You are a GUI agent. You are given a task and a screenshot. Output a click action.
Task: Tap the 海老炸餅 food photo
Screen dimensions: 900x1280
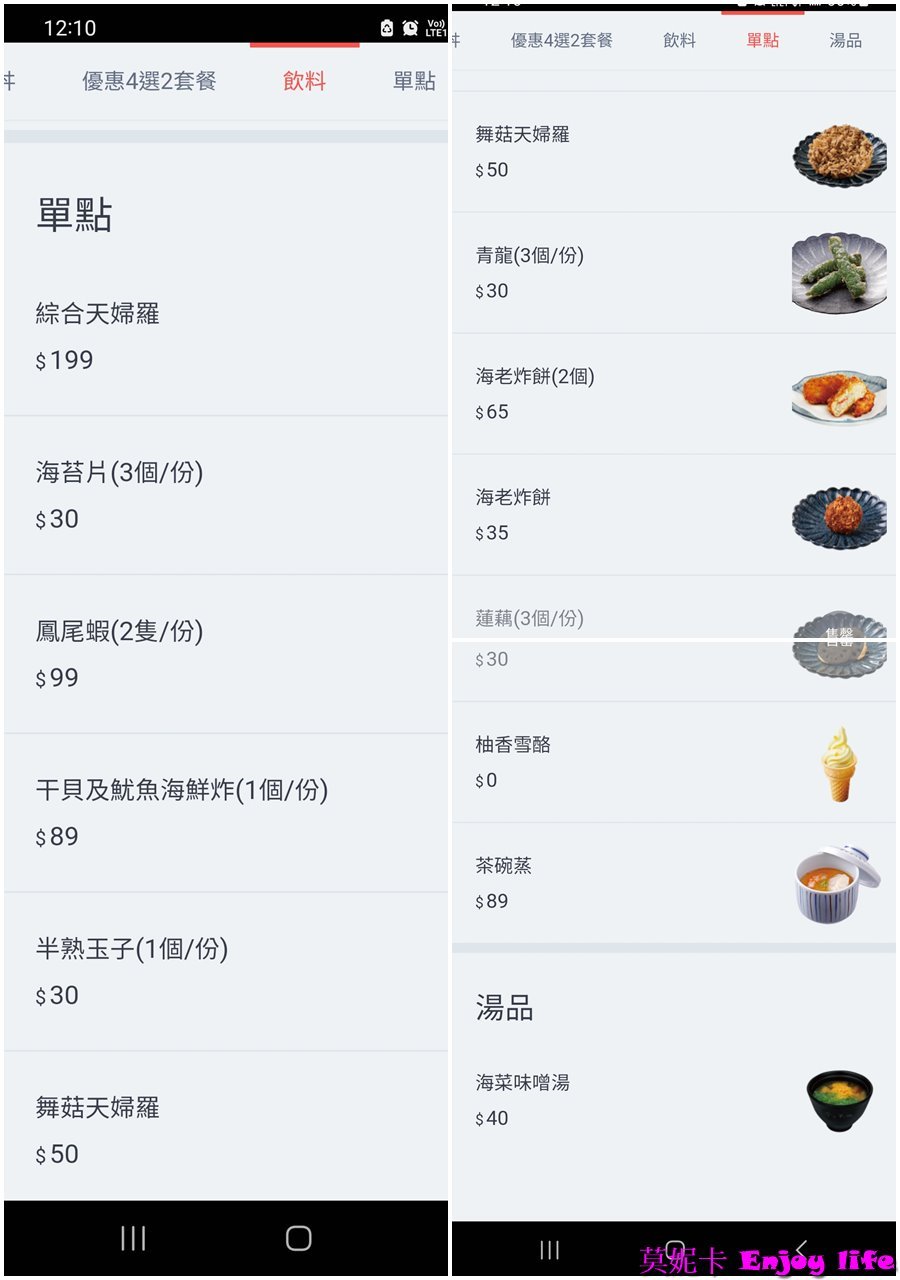840,515
